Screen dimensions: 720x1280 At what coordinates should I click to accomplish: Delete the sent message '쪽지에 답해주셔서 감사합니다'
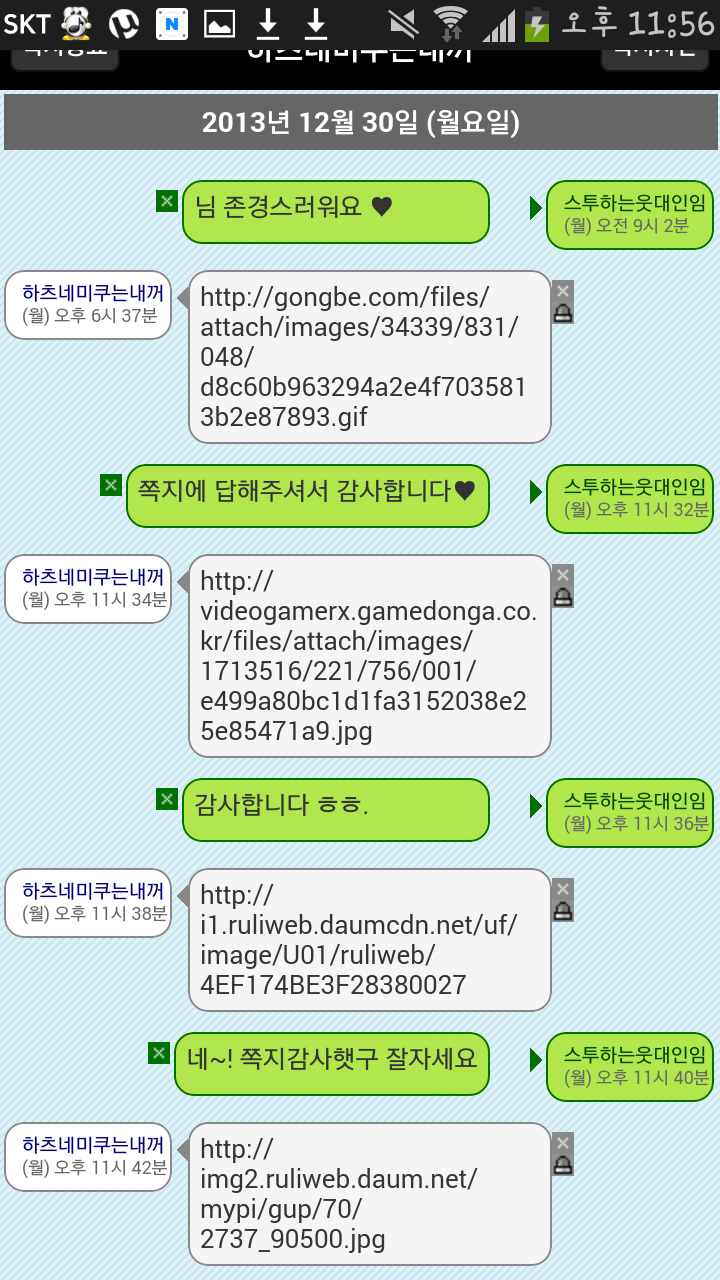pyautogui.click(x=111, y=485)
